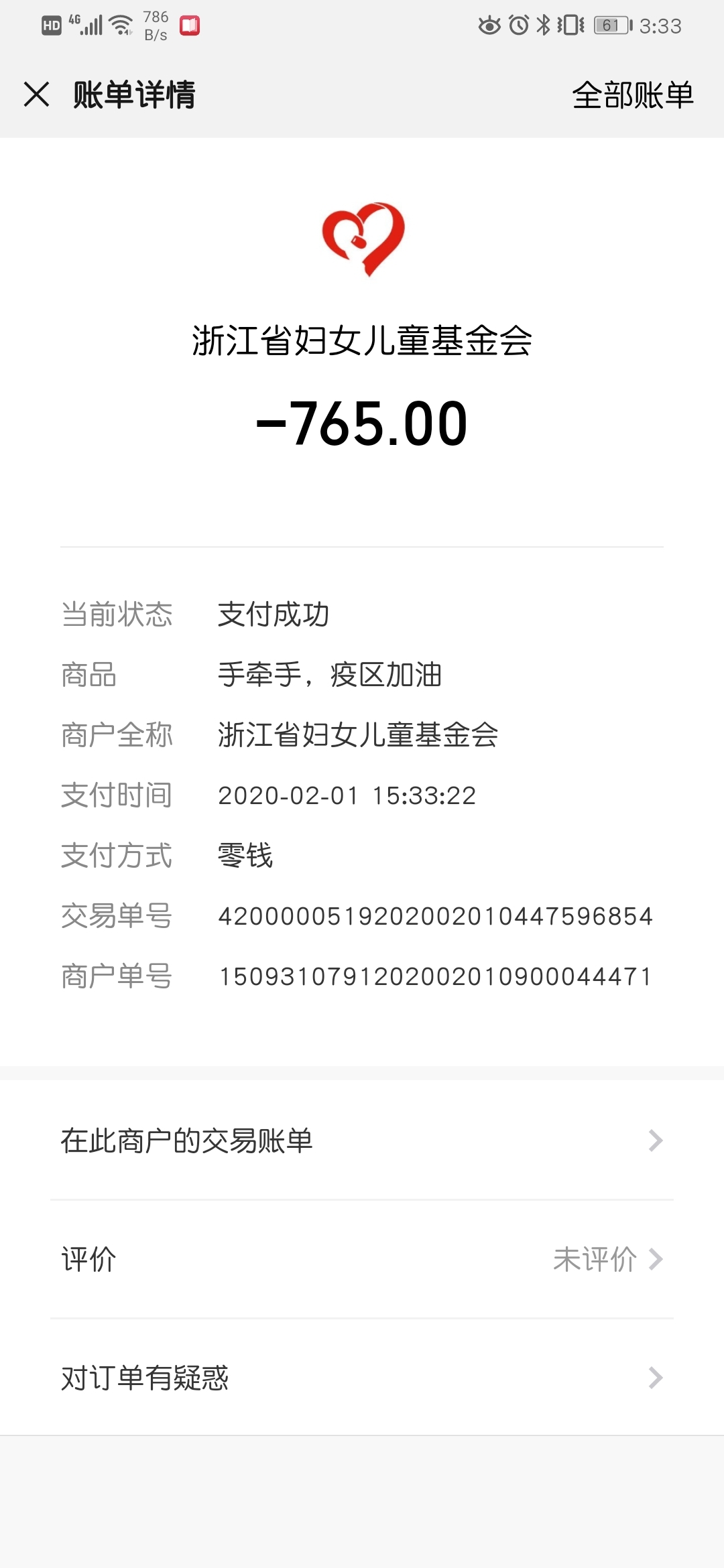The image size is (724, 1568).
Task: Open 在此商户的交易账单 row
Action: (362, 1140)
